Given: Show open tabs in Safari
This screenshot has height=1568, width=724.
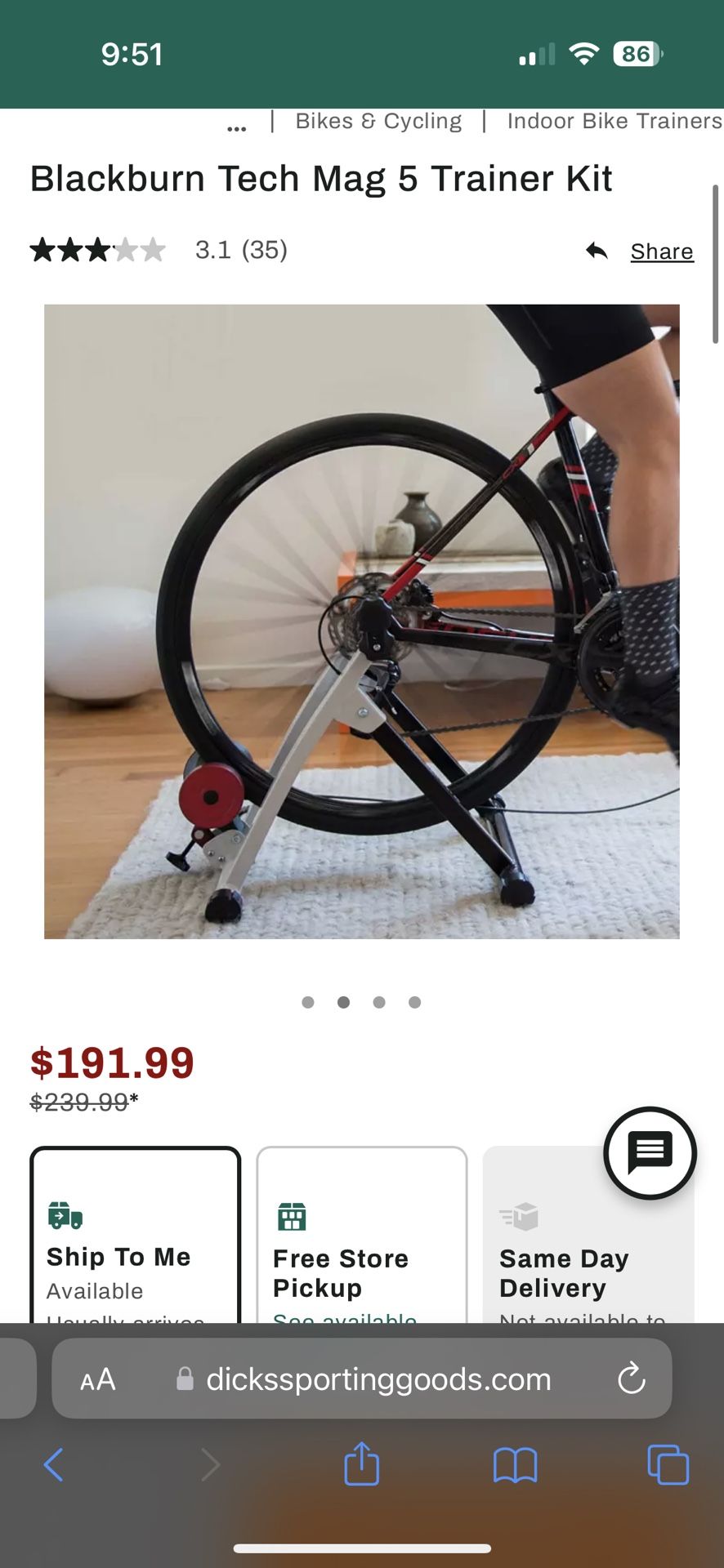Looking at the screenshot, I should click(x=668, y=1464).
